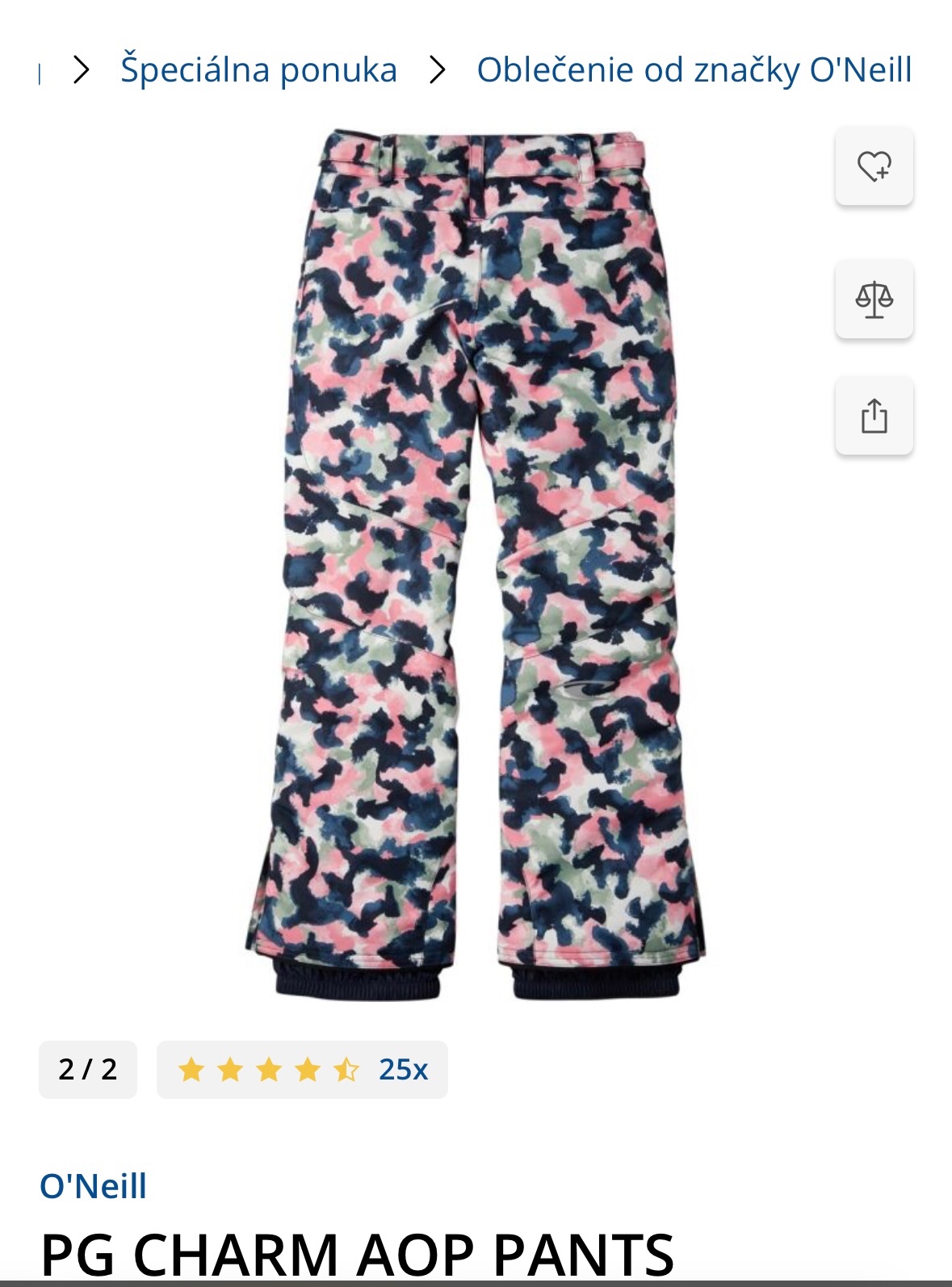Add product to comparison scales icon
The image size is (952, 1287).
874,300
